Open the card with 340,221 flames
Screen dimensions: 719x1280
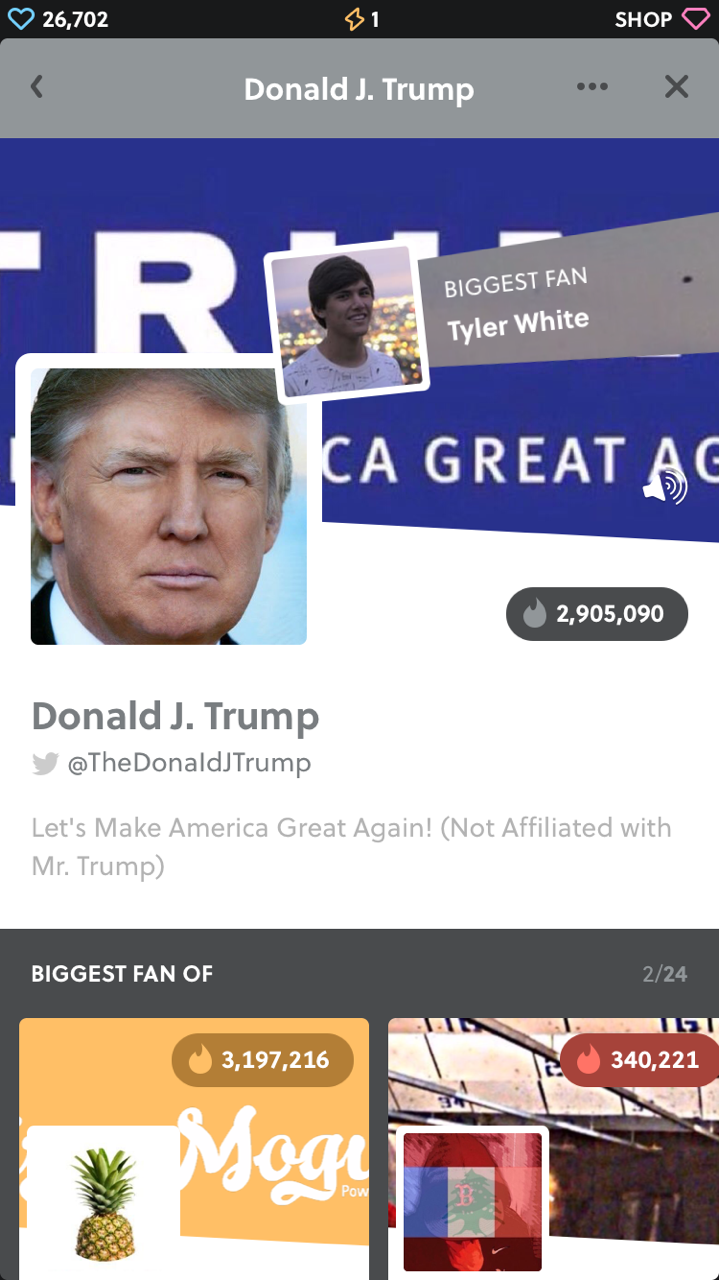[x=553, y=1148]
